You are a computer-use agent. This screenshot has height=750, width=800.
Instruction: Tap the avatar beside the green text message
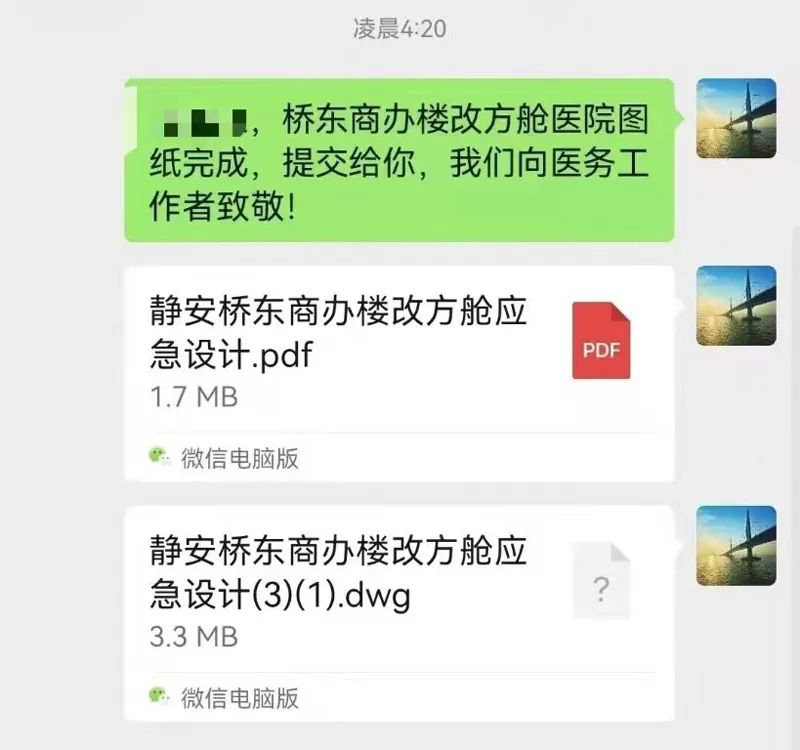tap(736, 118)
